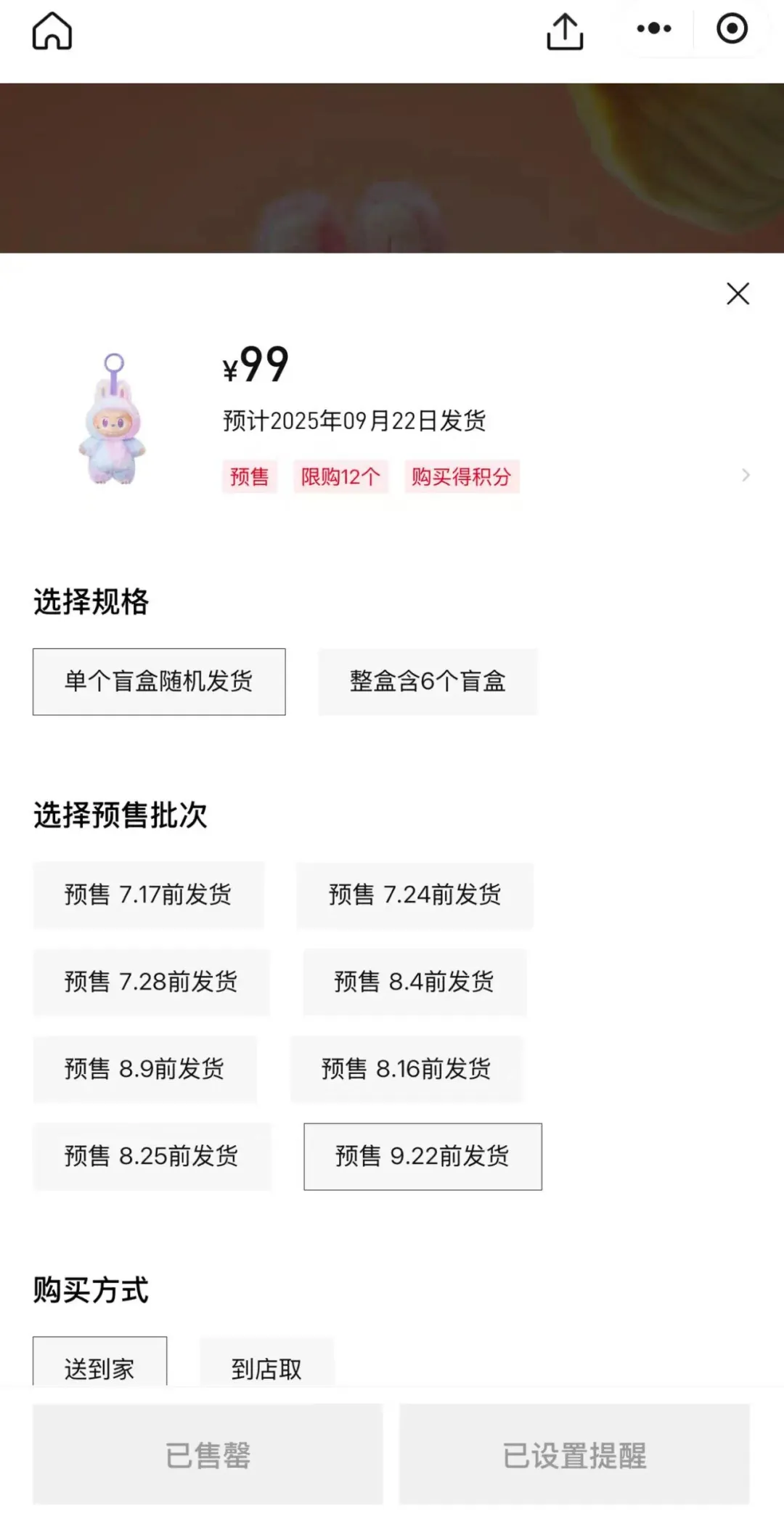This screenshot has width=784, height=1519.
Task: Dismiss the specification selection sheet
Action: (x=738, y=294)
